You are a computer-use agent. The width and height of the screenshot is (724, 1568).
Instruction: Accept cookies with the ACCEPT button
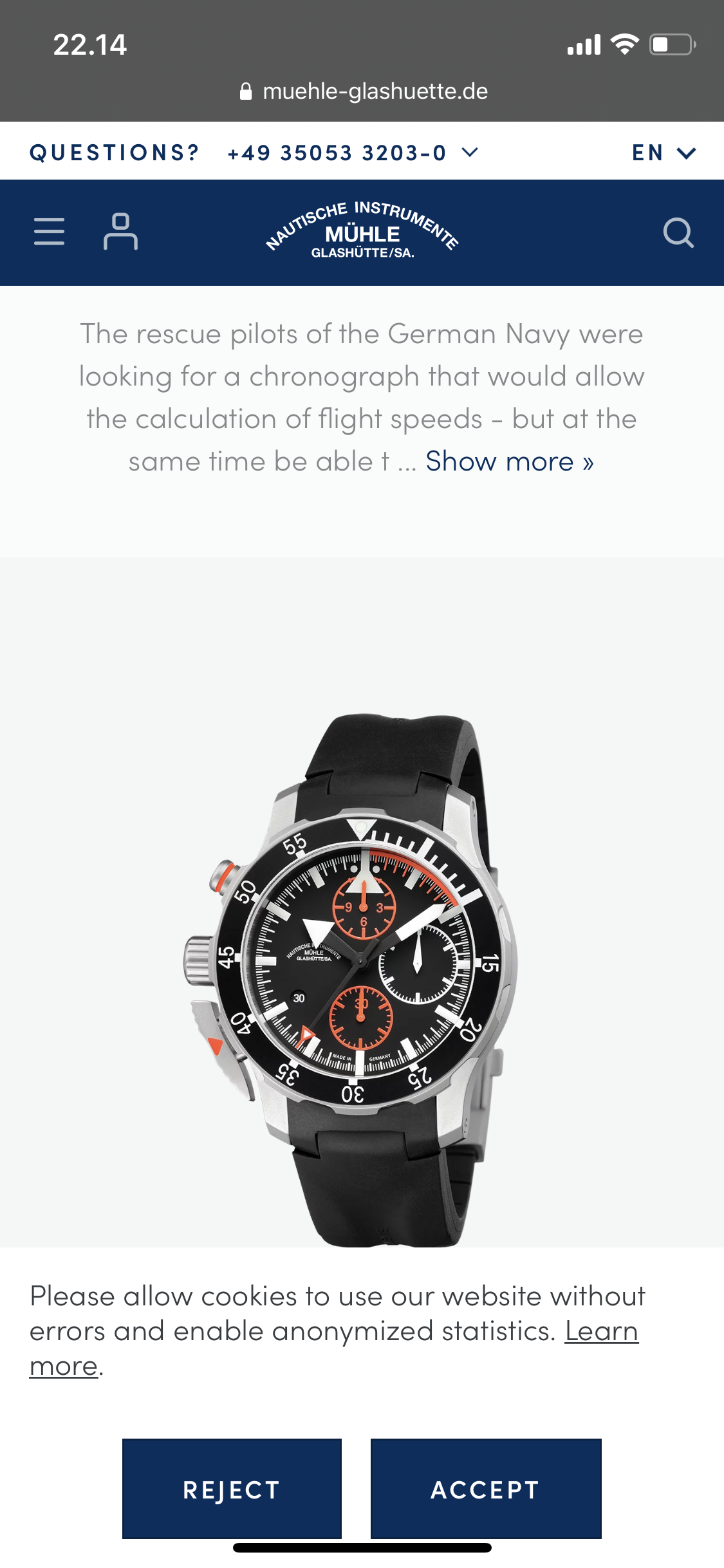(x=485, y=1489)
